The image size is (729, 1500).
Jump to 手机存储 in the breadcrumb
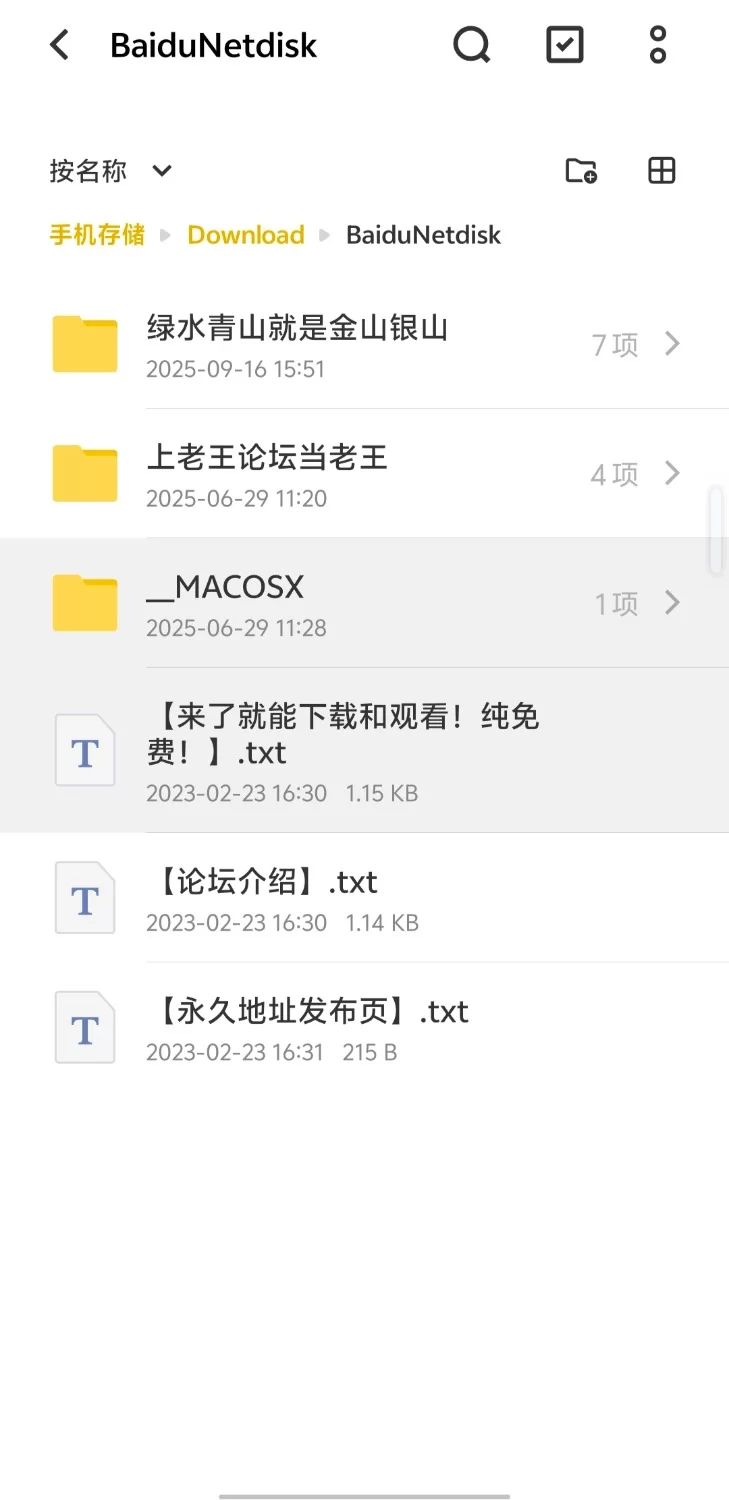[97, 235]
